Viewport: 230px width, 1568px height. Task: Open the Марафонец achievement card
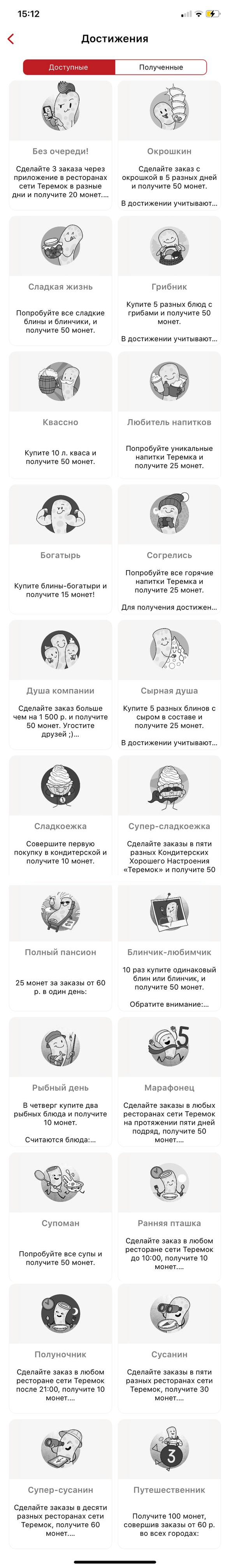(x=169, y=1082)
